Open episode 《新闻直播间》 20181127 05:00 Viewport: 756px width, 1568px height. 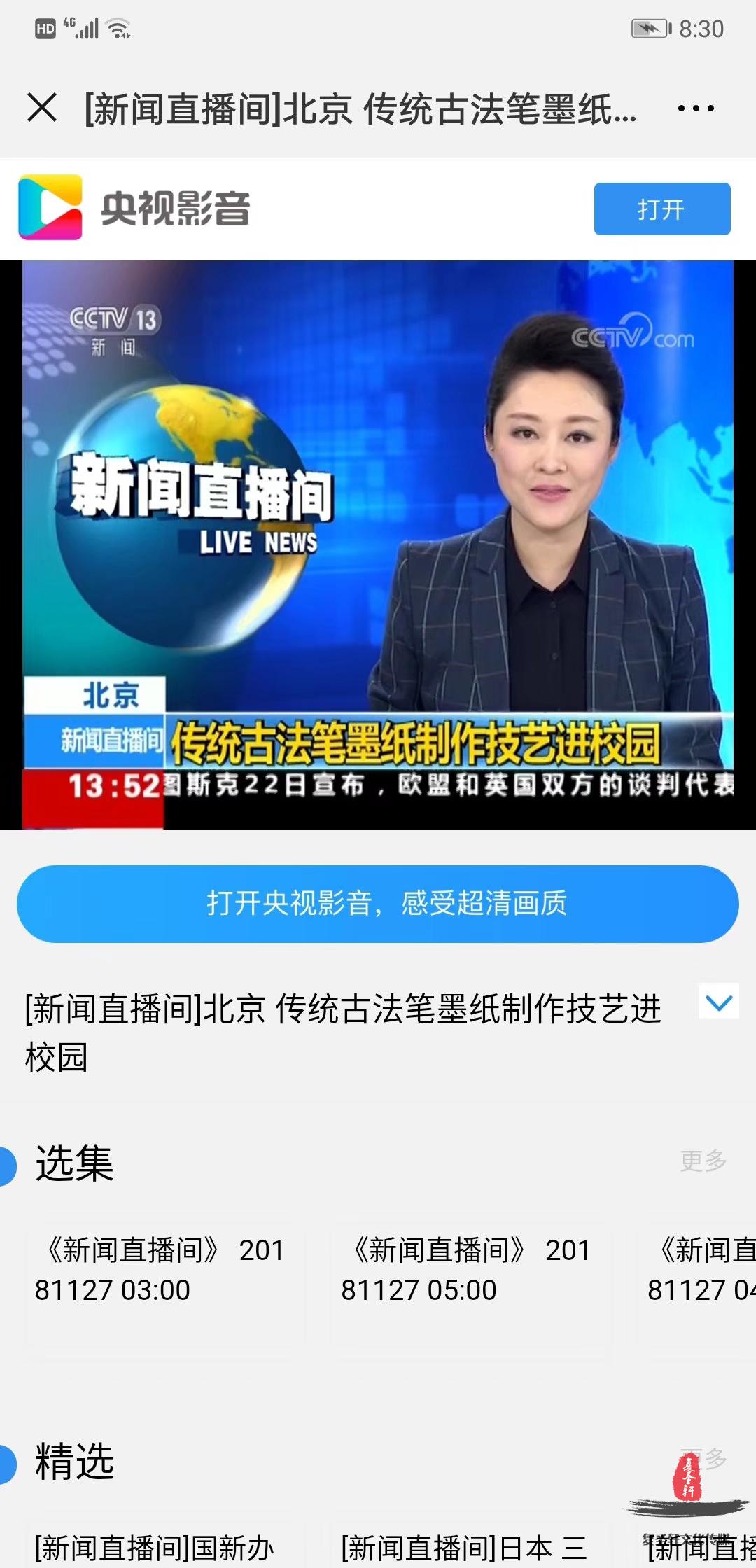(470, 1270)
